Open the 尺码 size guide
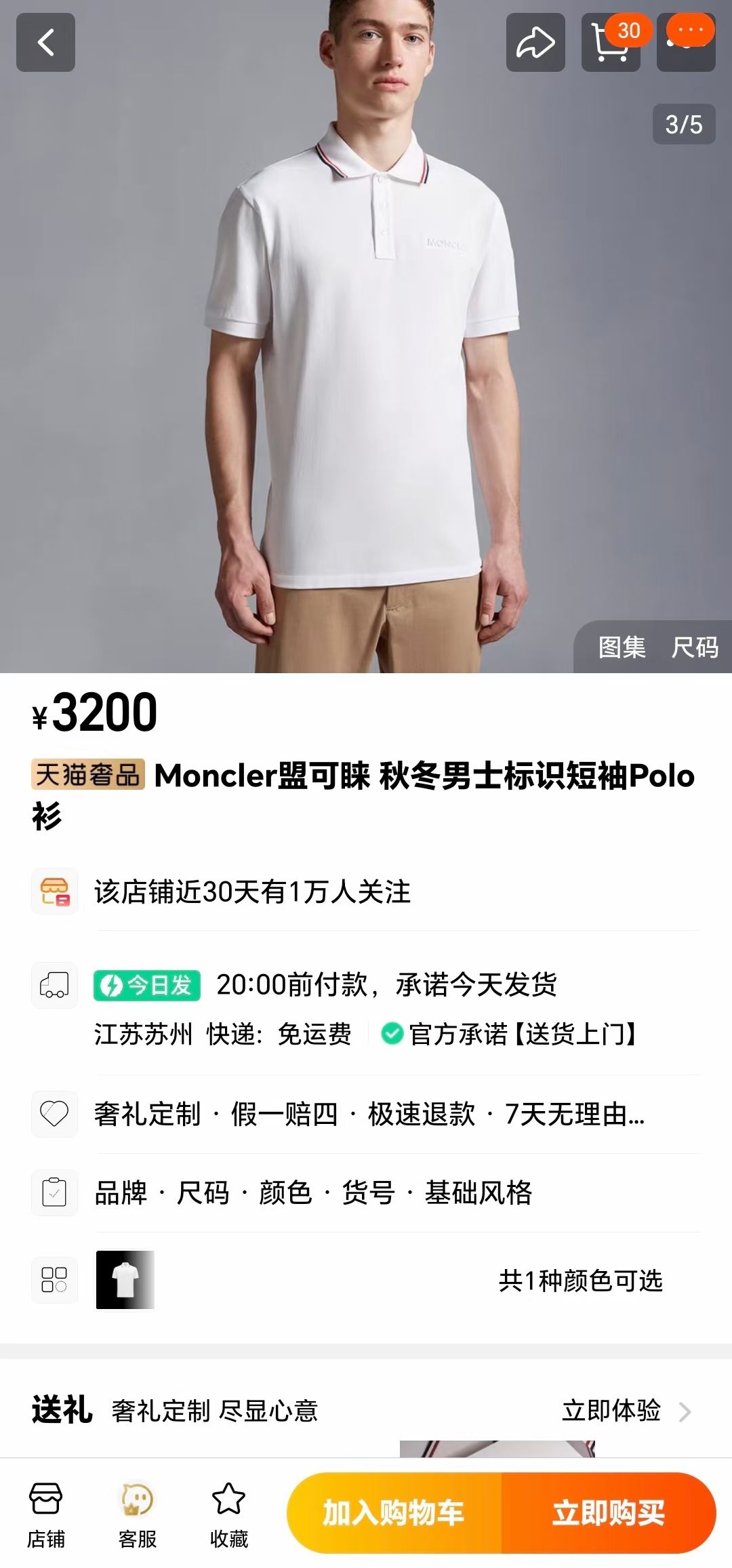The image size is (732, 1568). (695, 647)
